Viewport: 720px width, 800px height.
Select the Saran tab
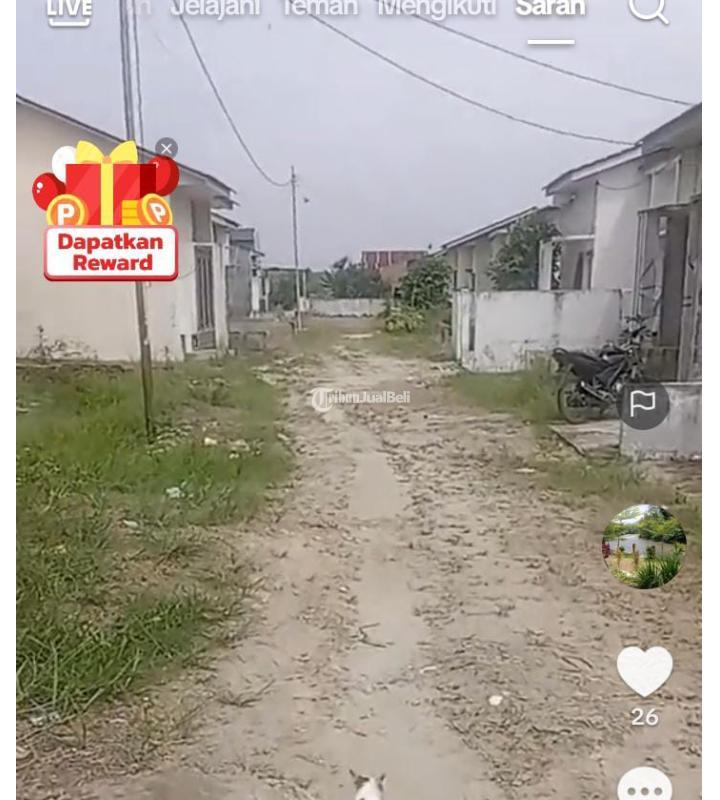(x=550, y=10)
